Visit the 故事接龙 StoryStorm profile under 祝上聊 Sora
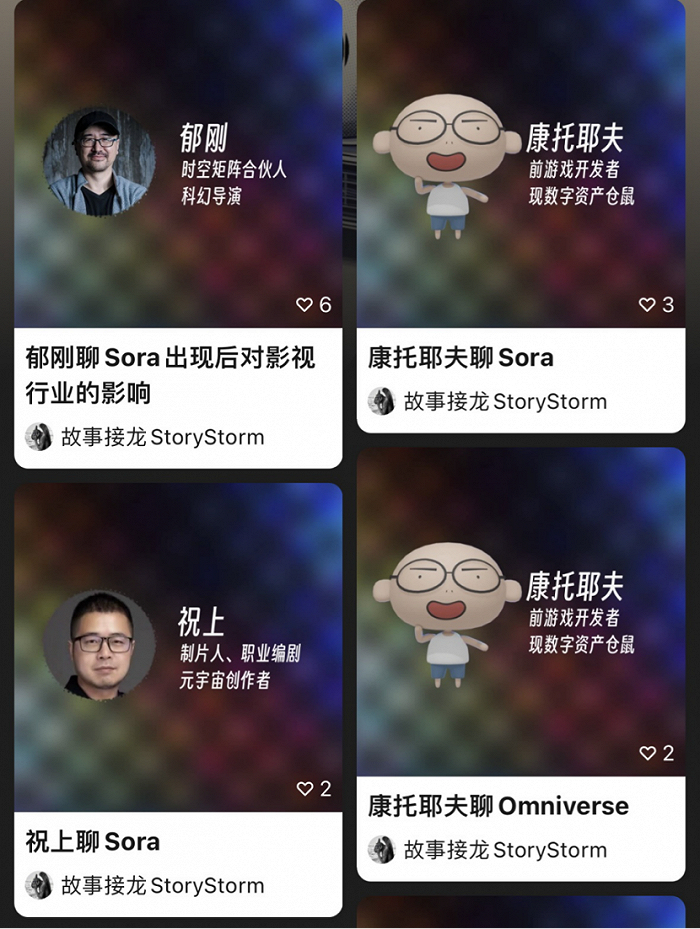The image size is (700, 929). click(162, 885)
